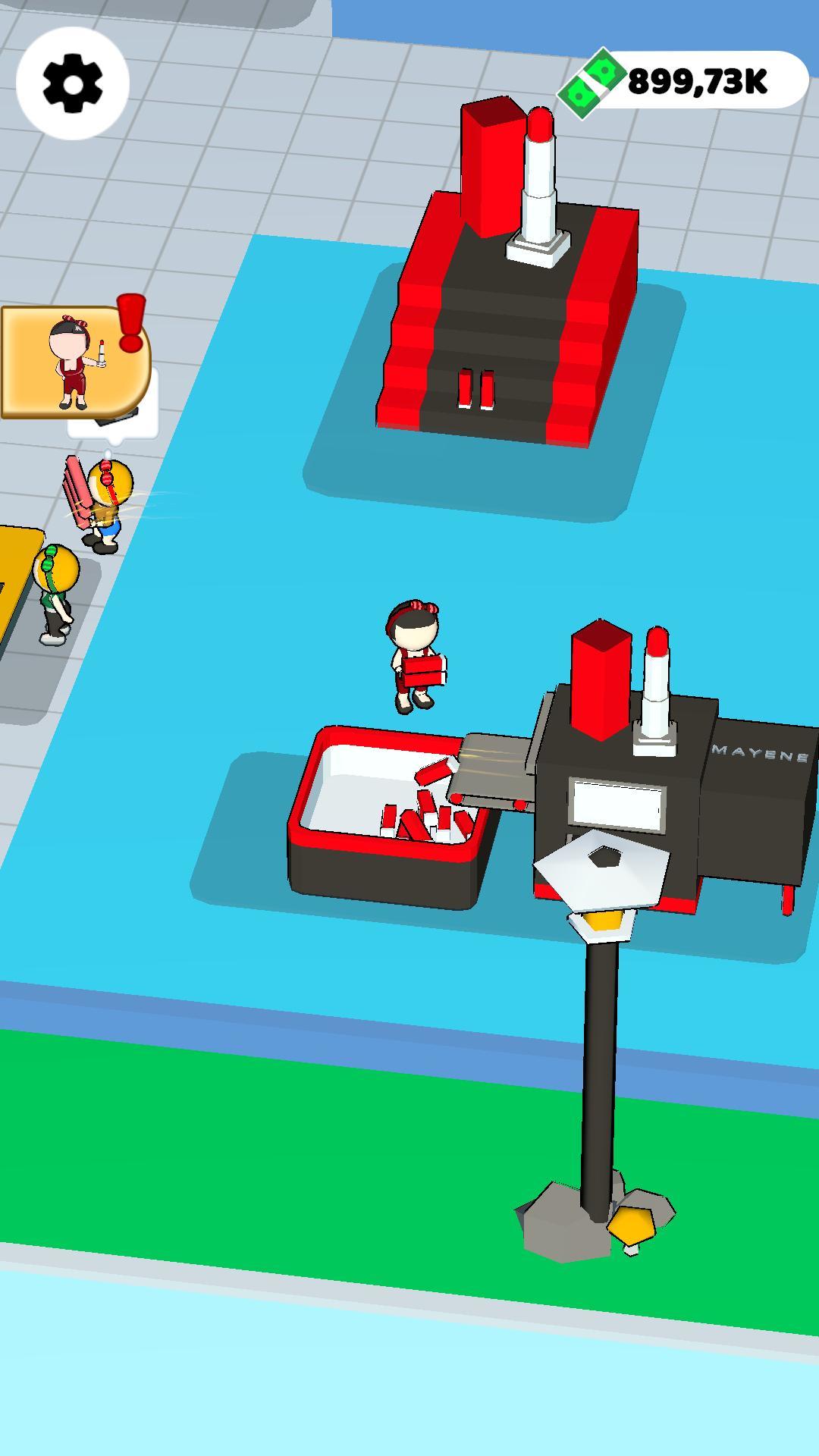Image resolution: width=819 pixels, height=1456 pixels.
Task: Tap the customer alert notification card
Action: point(74,362)
